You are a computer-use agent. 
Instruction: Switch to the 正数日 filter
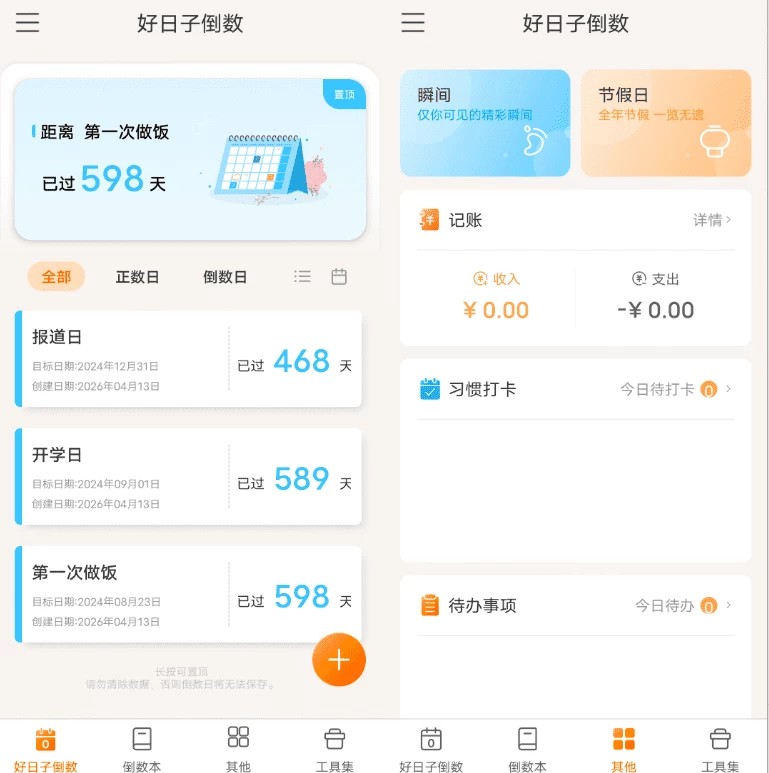[x=137, y=277]
